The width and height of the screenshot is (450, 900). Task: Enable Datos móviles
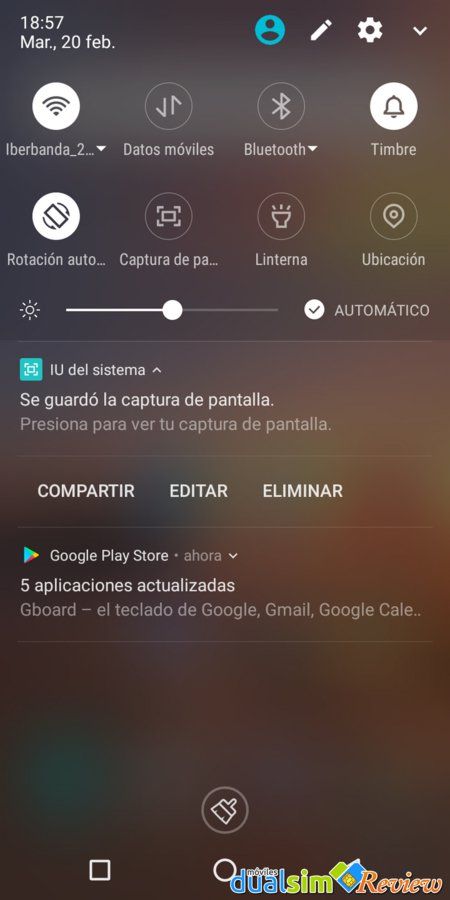tap(168, 106)
